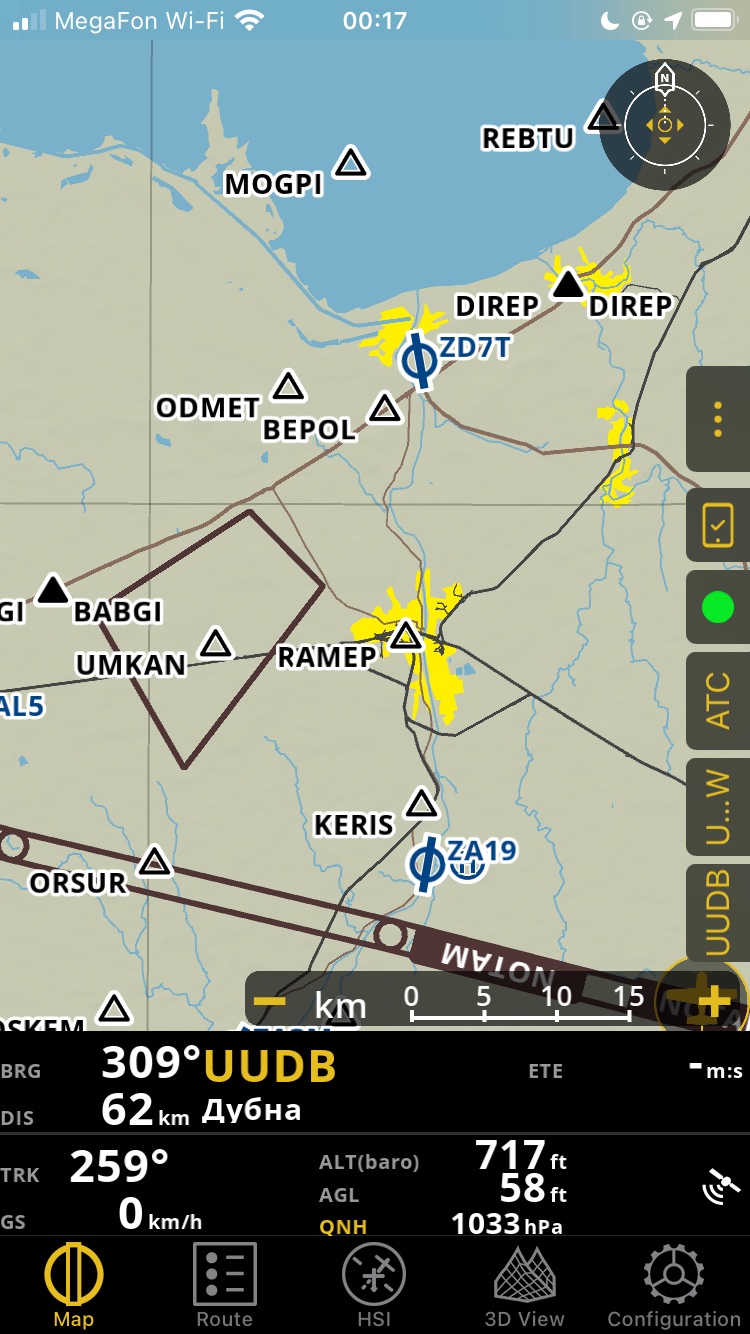Select the Map tab
The height and width of the screenshot is (1334, 750).
coord(74,1287)
